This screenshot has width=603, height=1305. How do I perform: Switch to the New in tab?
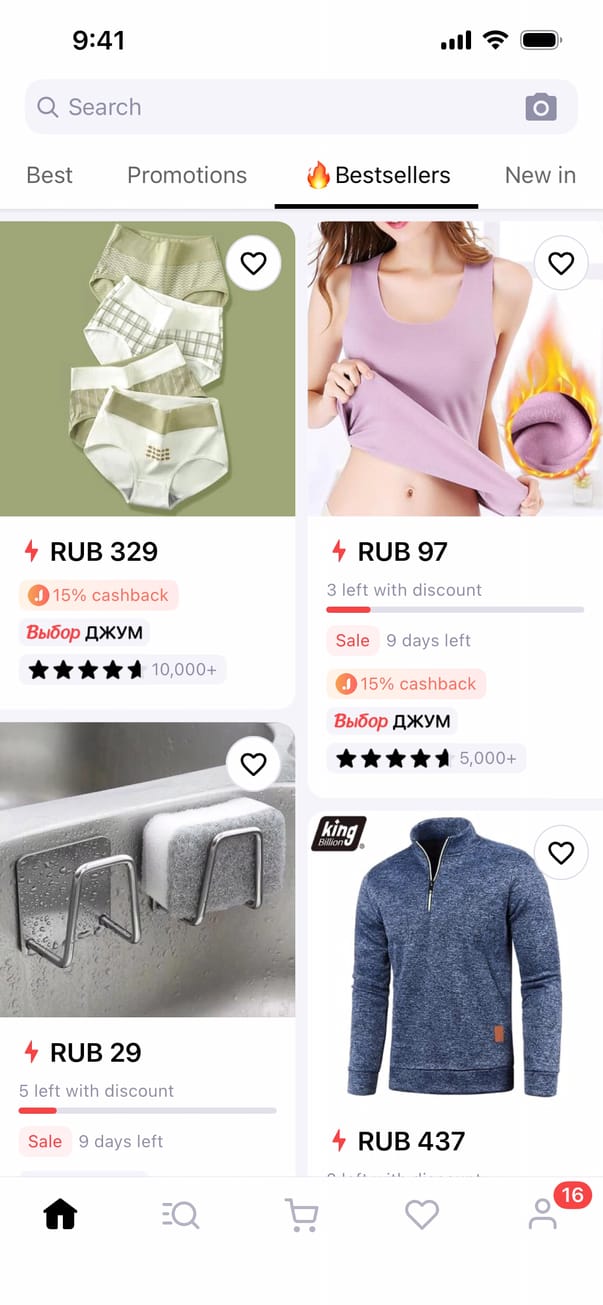click(540, 175)
